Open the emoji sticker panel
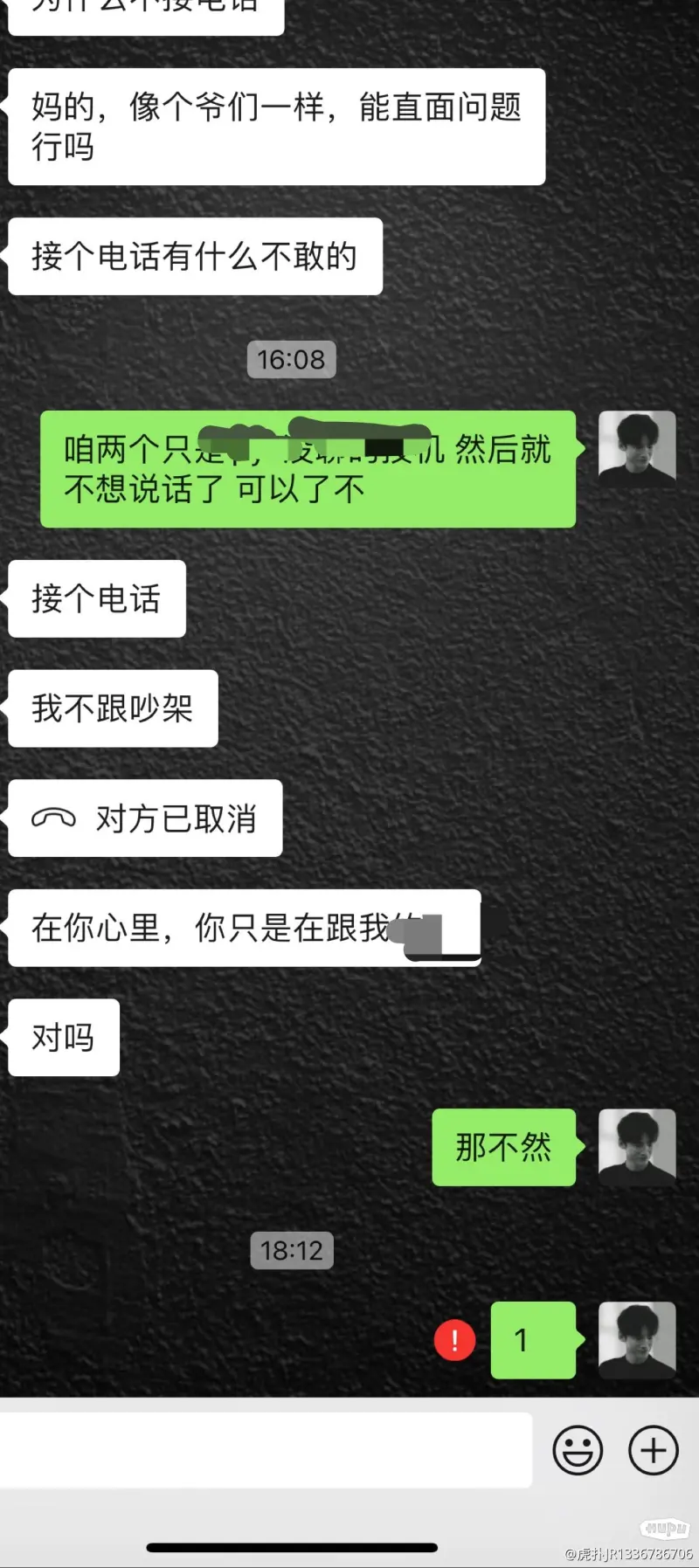Screen dimensions: 699x1568 [x=578, y=1451]
